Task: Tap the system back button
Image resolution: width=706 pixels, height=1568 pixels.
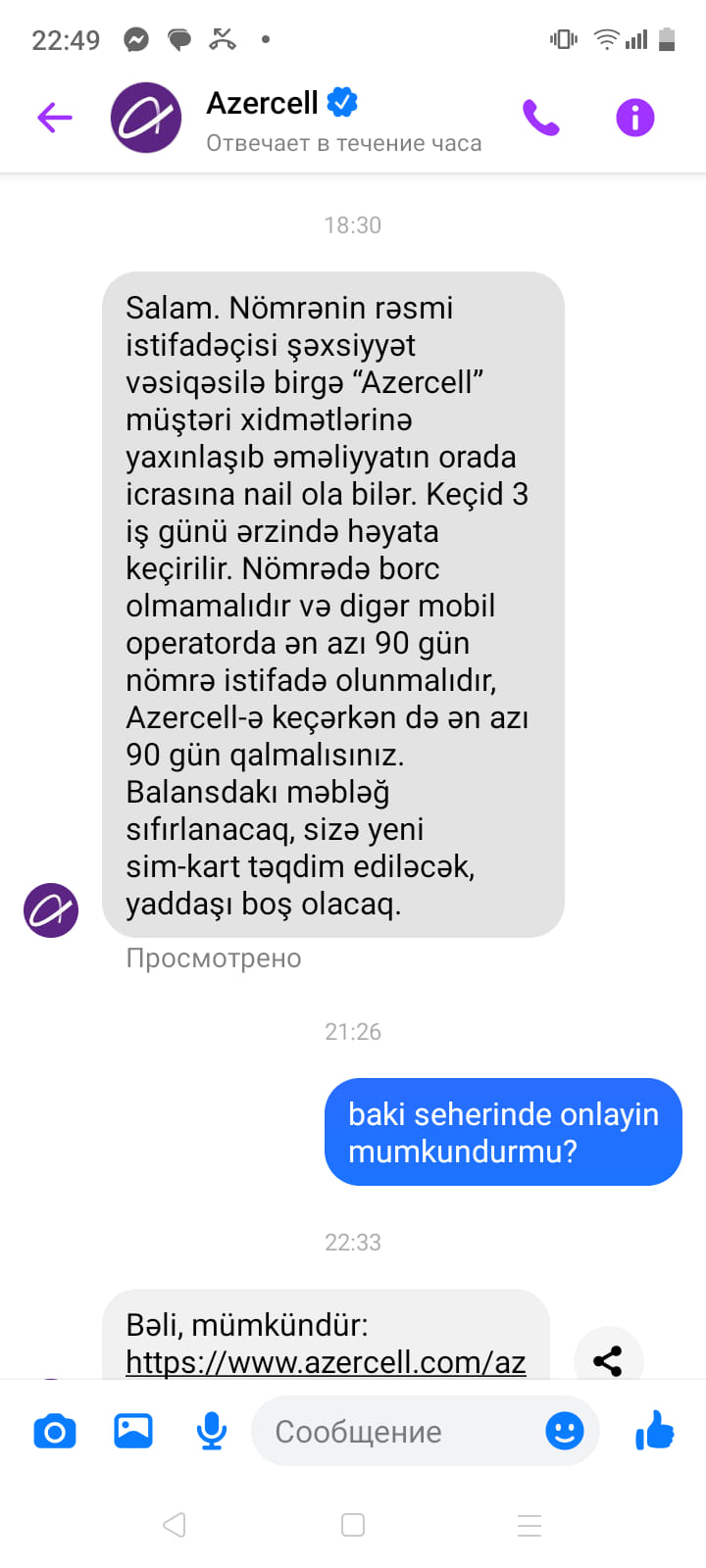Action: click(x=175, y=1525)
